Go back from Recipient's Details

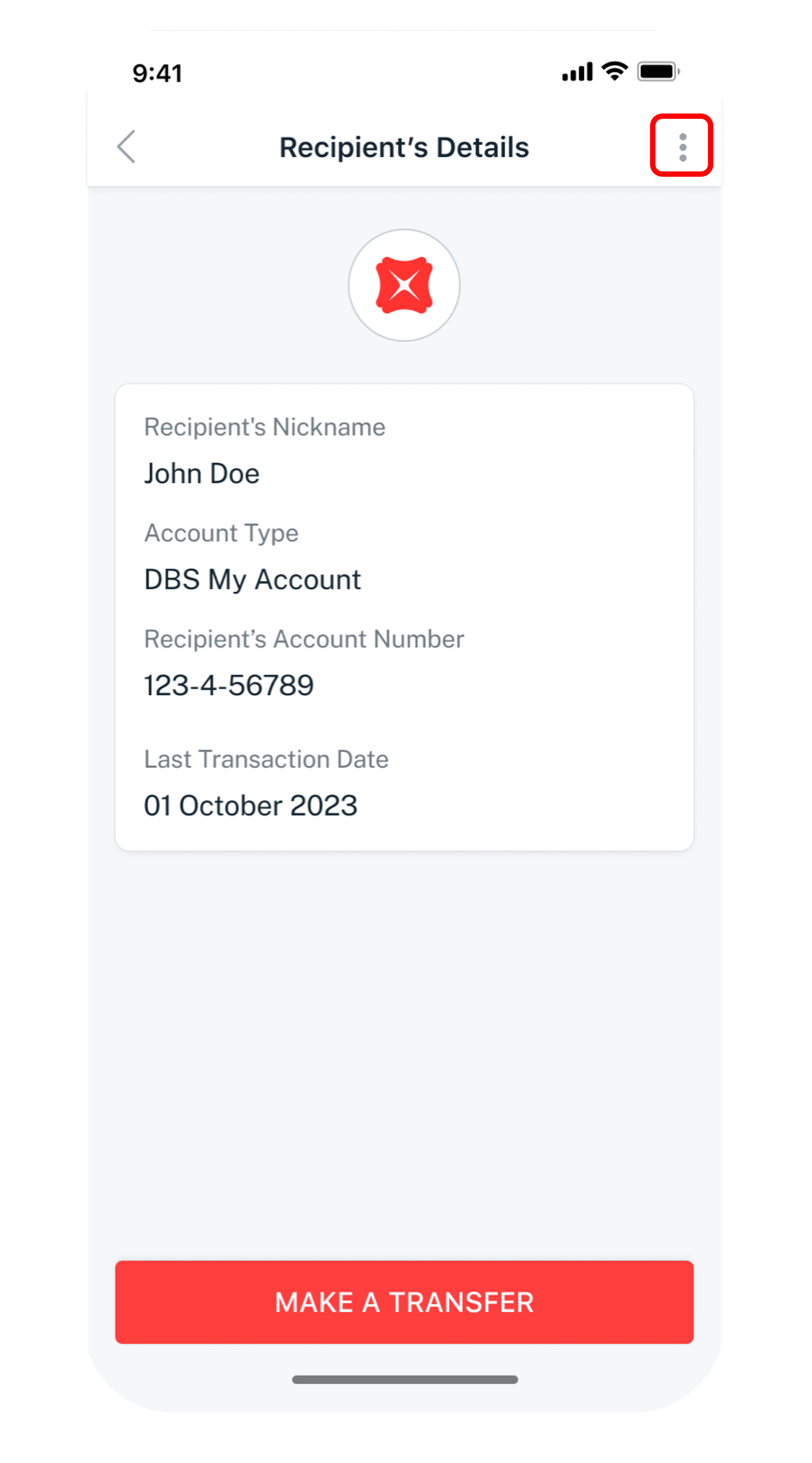126,146
